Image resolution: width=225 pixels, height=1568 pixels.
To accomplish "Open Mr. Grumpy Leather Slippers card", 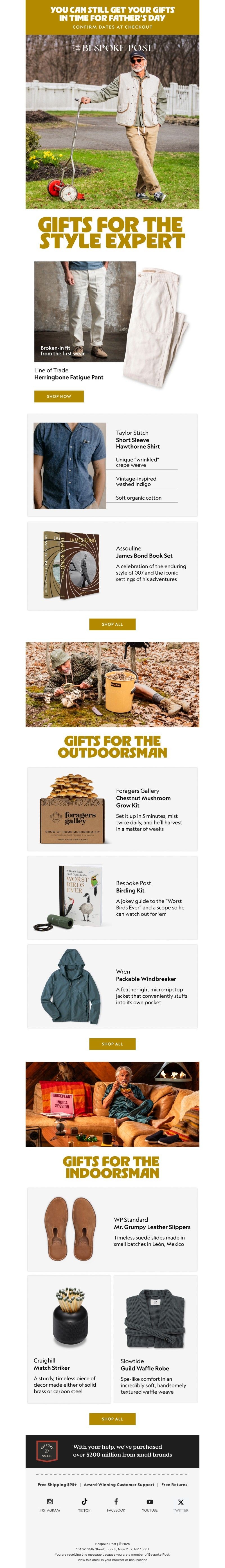I will point(112,1229).
